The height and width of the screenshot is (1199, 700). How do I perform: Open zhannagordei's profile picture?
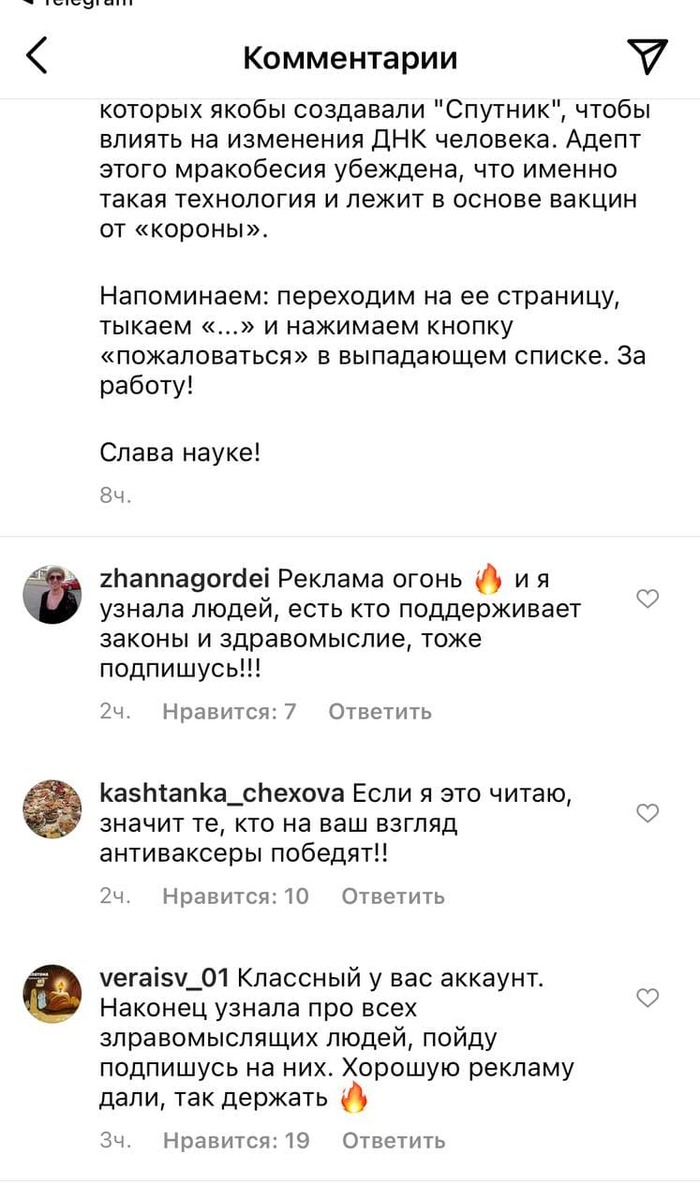click(x=52, y=591)
